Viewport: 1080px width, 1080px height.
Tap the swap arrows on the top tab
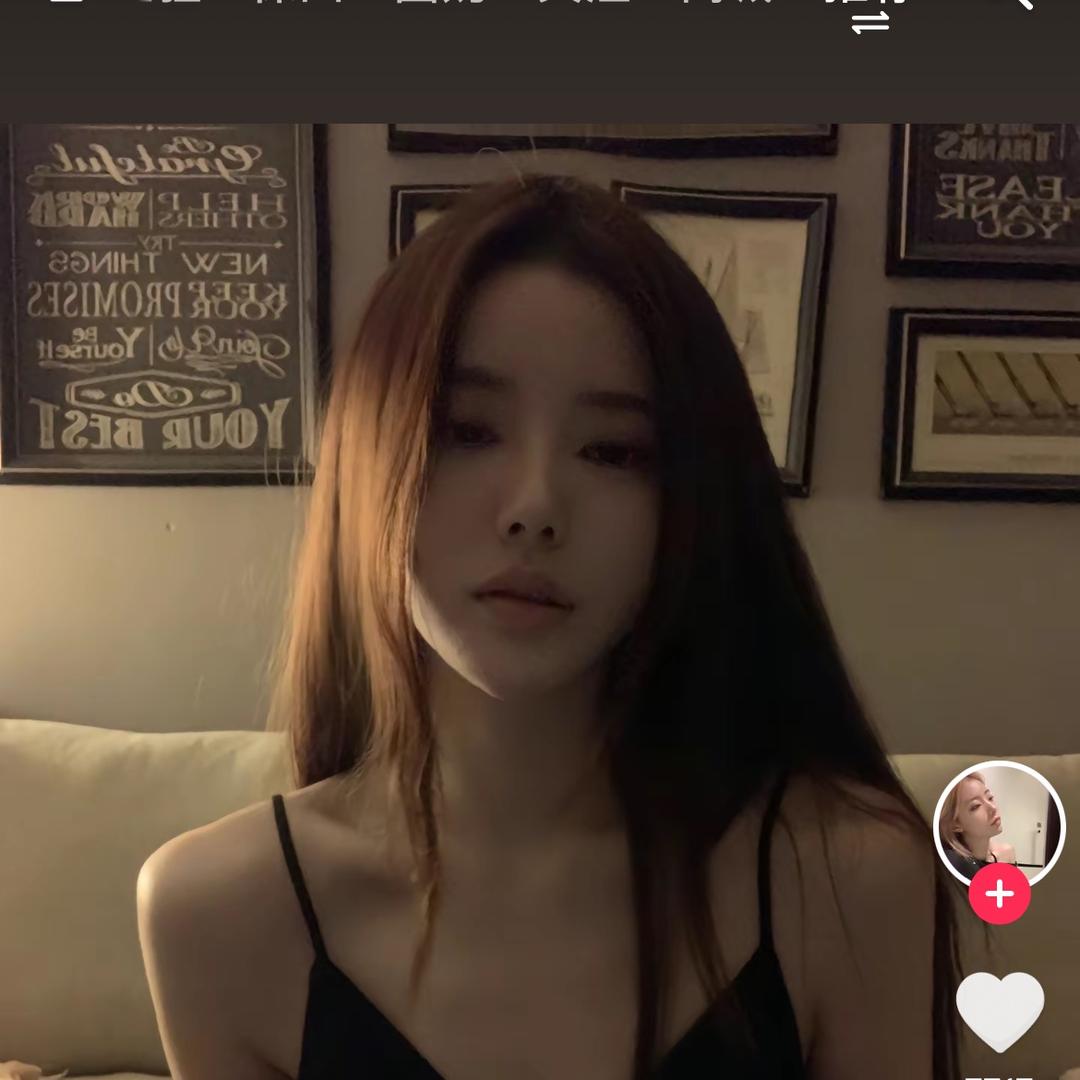(x=870, y=21)
